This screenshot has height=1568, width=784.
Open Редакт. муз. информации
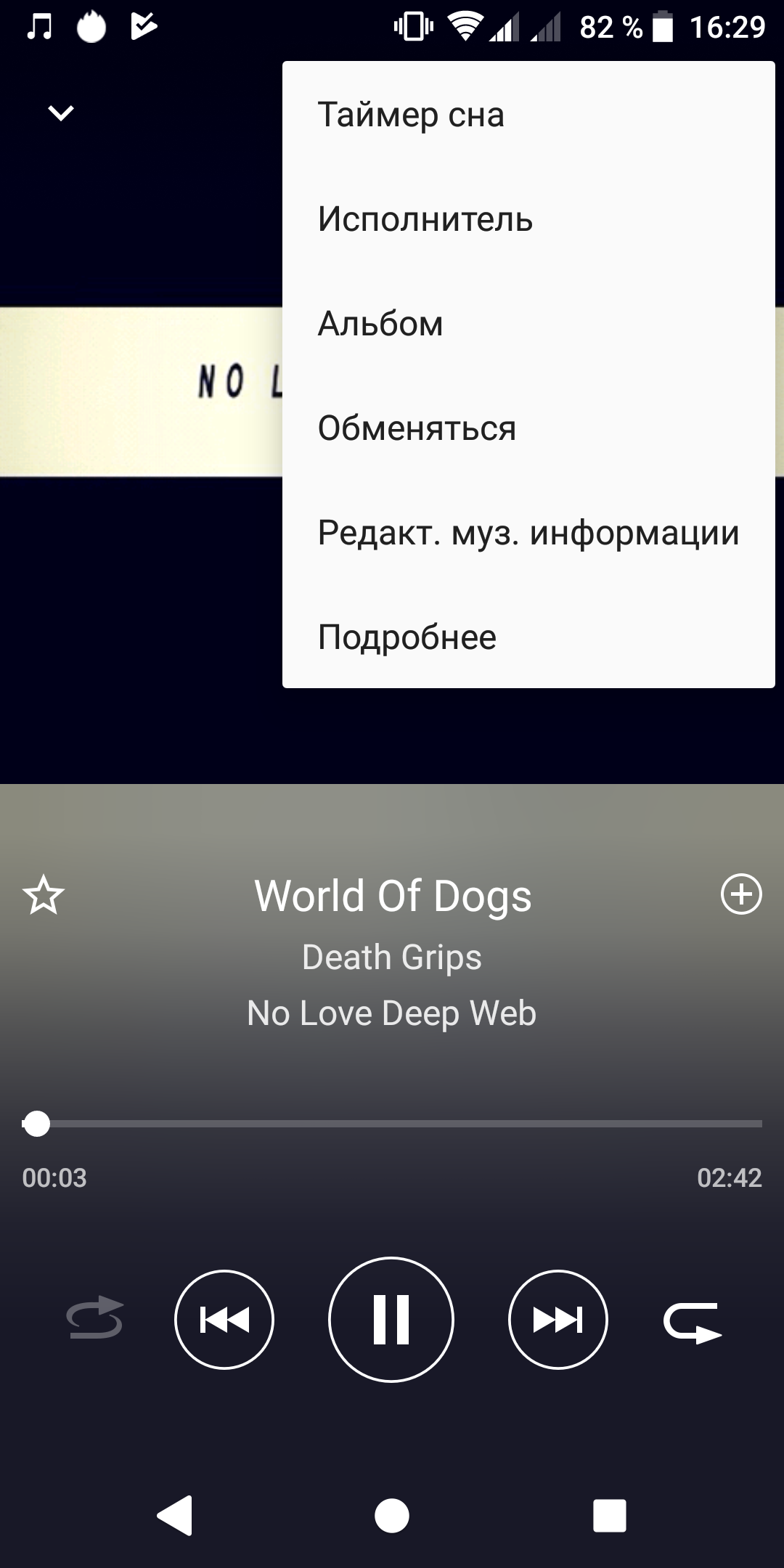click(x=528, y=533)
